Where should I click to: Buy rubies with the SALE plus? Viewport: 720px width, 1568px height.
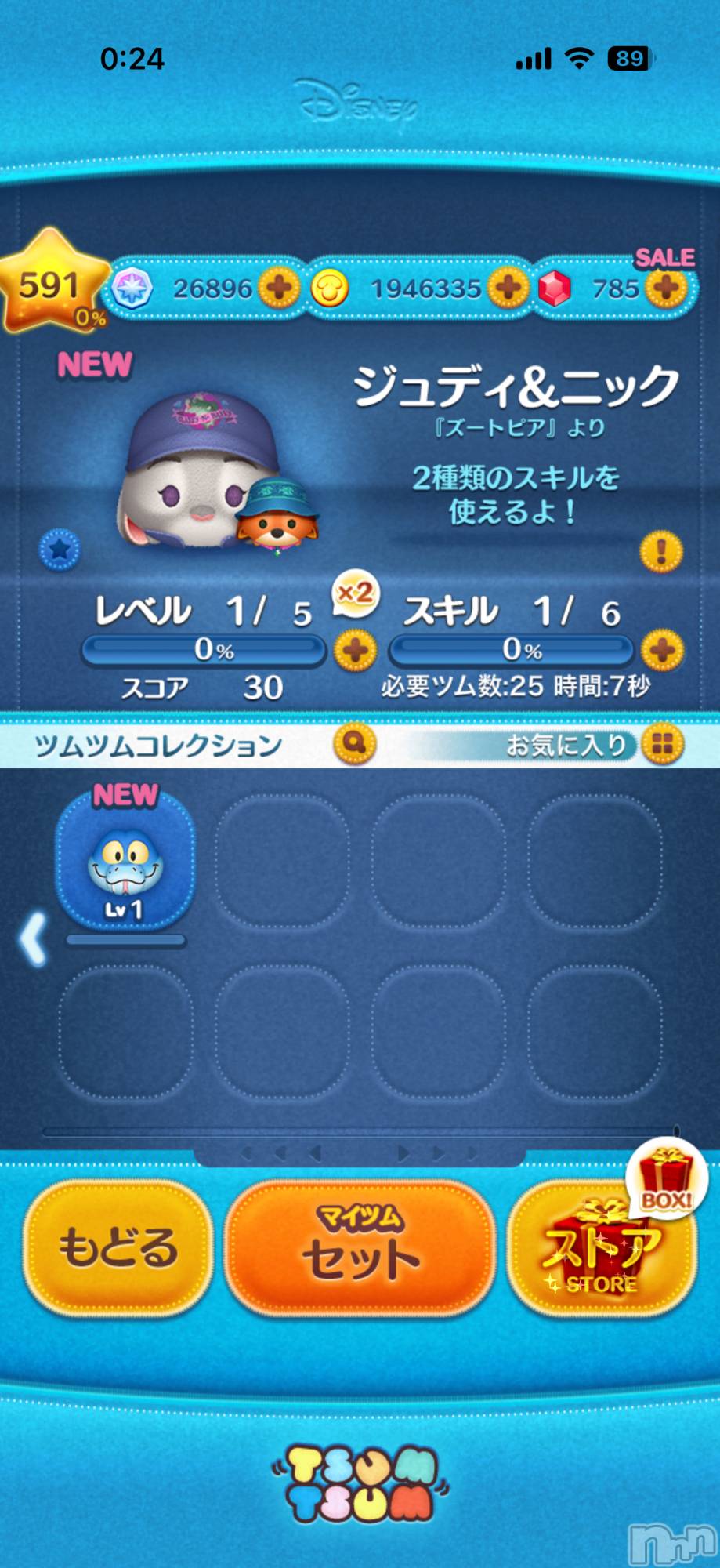tap(667, 288)
